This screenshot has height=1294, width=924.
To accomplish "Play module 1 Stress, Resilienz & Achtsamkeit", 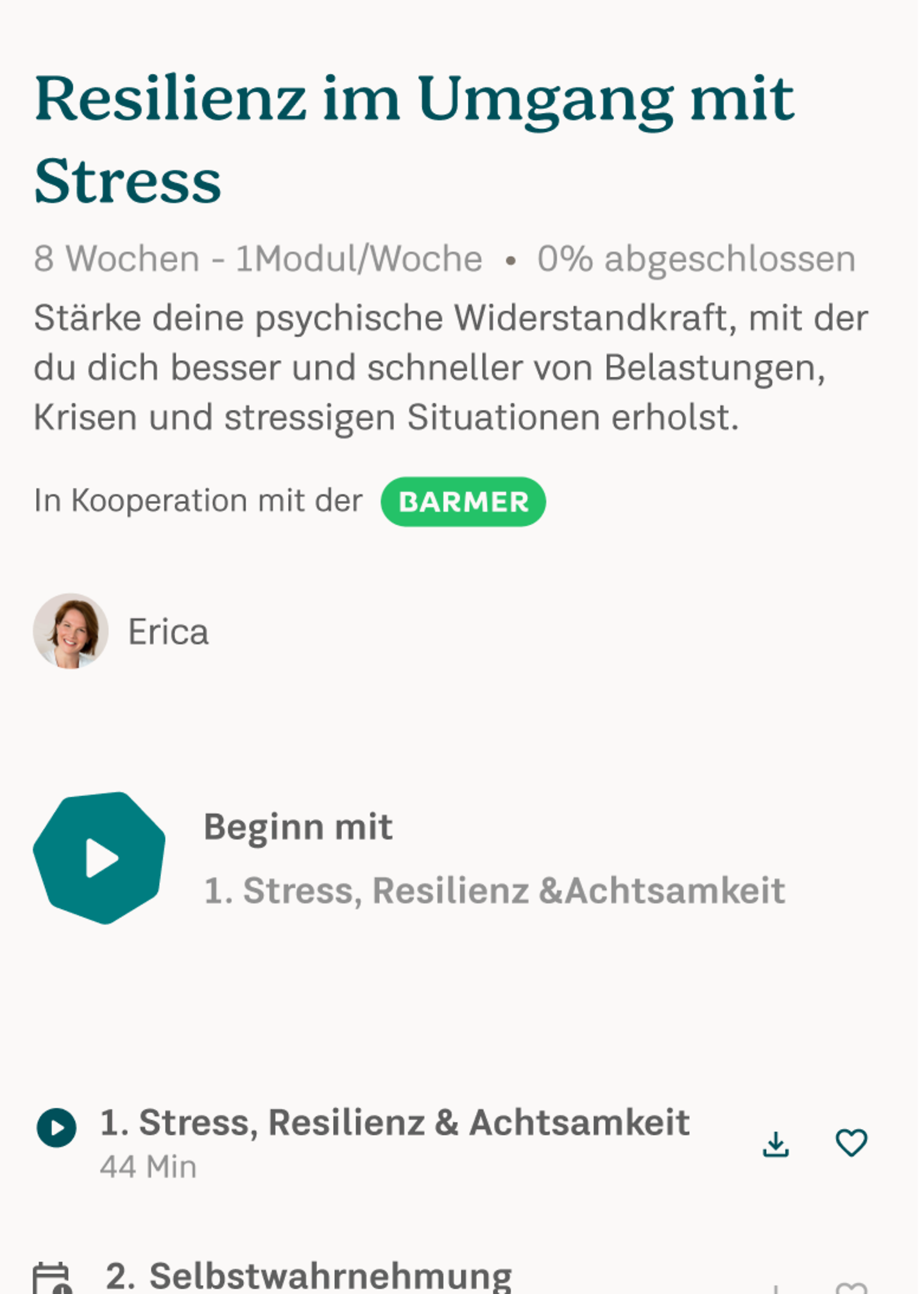I will click(x=56, y=1128).
